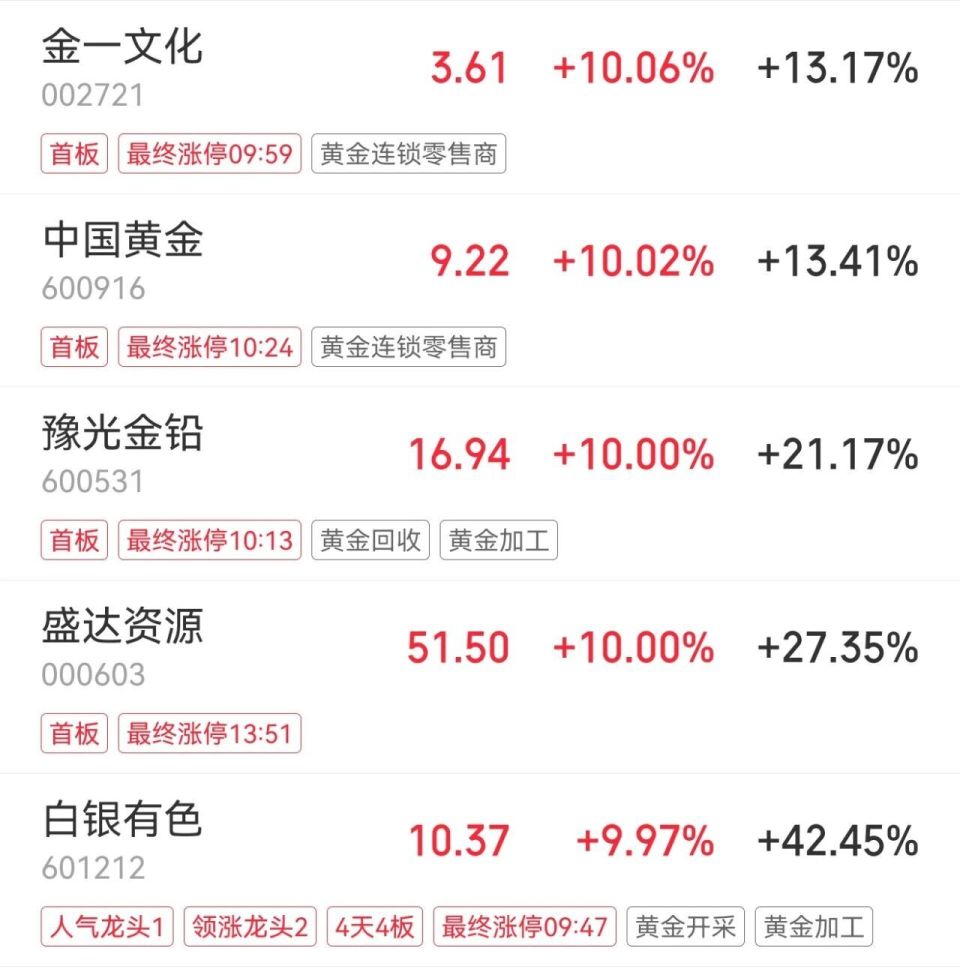The image size is (960, 972).
Task: Select the 最终涨停09:59 label for 金一文化
Action: click(x=208, y=154)
